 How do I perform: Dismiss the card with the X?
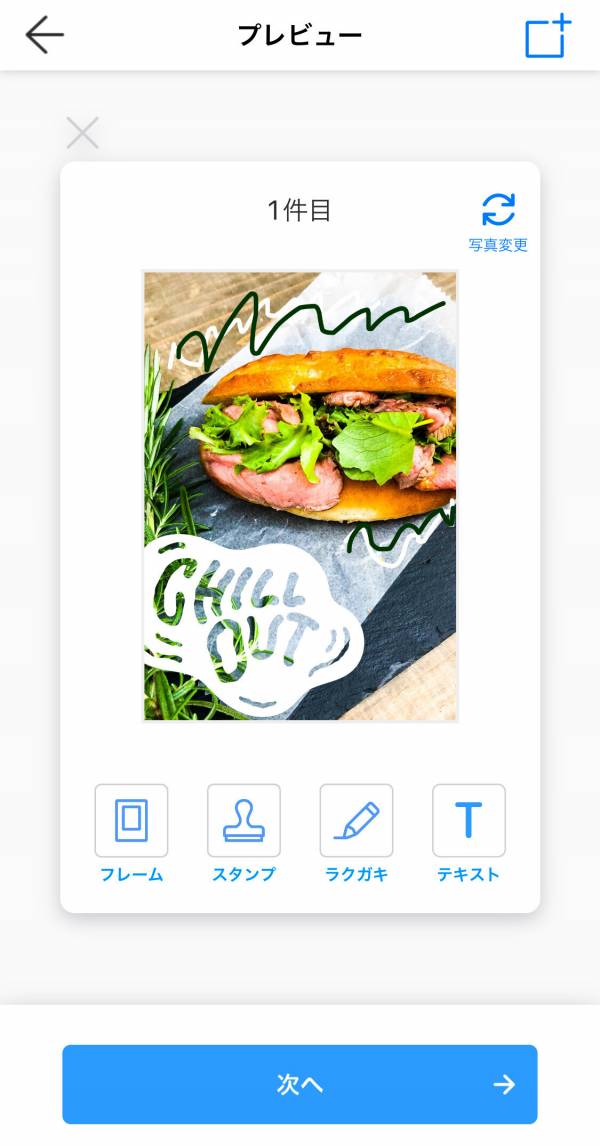[x=82, y=133]
